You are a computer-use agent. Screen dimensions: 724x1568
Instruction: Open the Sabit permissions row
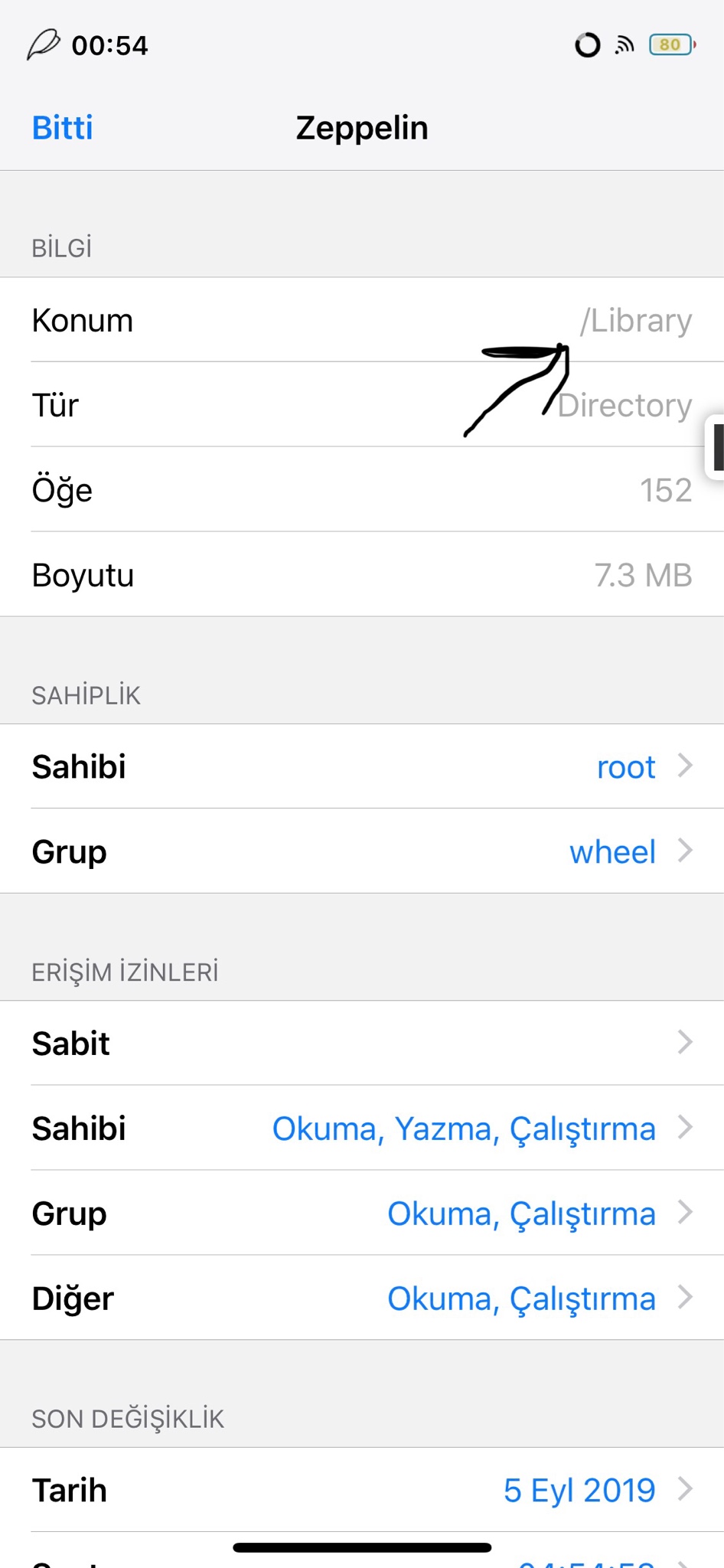[x=362, y=1043]
